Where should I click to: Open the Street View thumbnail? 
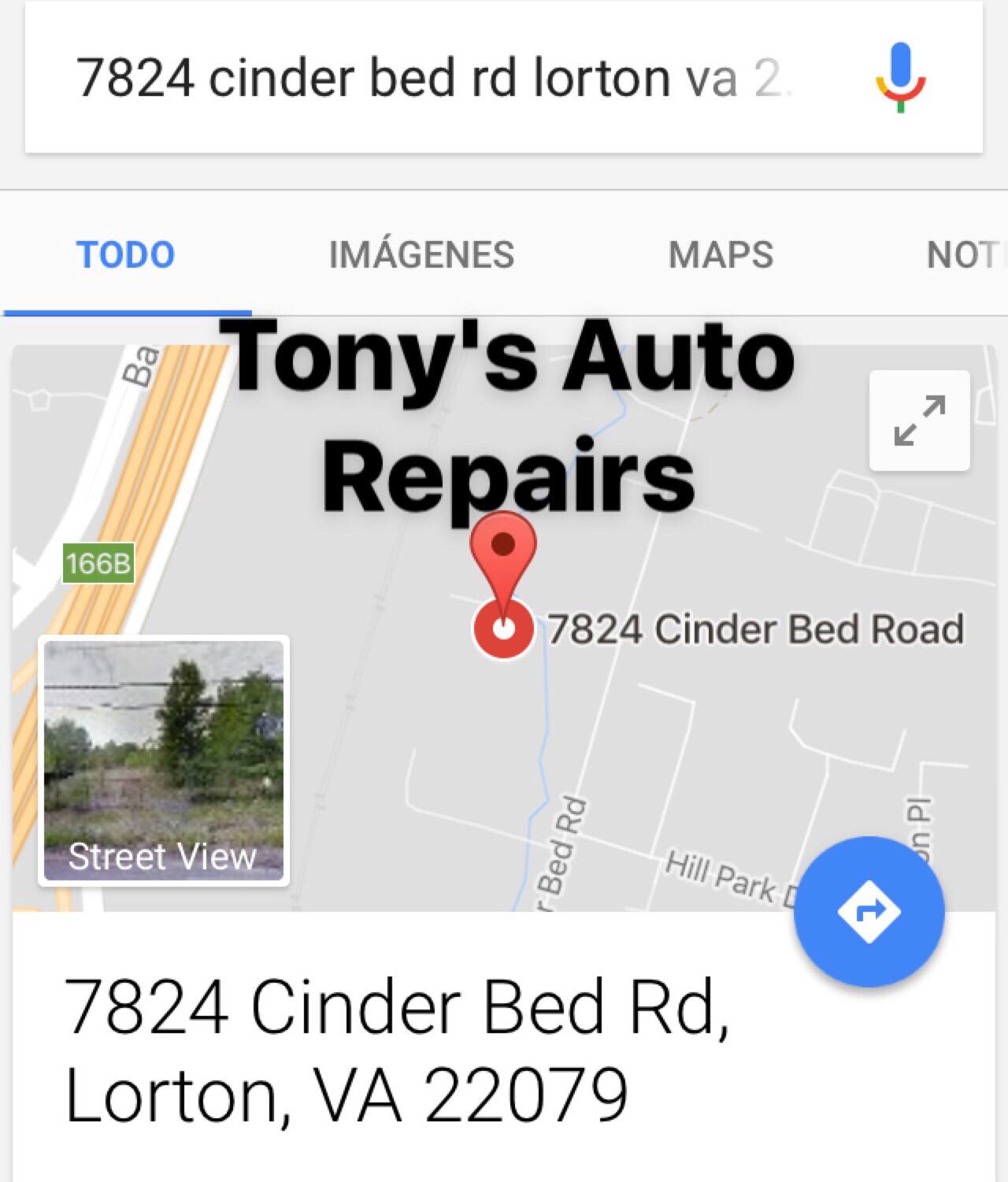[164, 761]
